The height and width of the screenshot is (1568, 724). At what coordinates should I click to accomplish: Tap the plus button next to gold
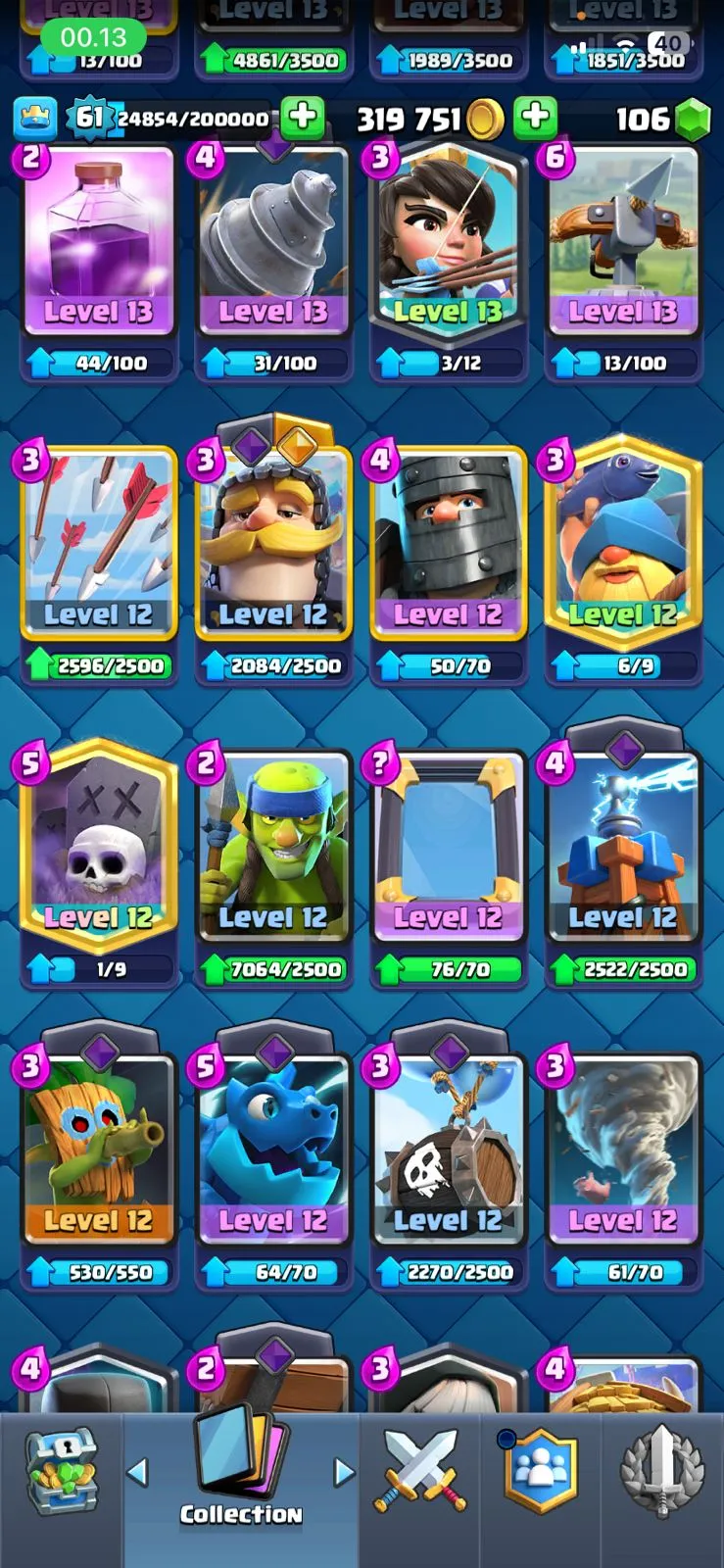535,117
